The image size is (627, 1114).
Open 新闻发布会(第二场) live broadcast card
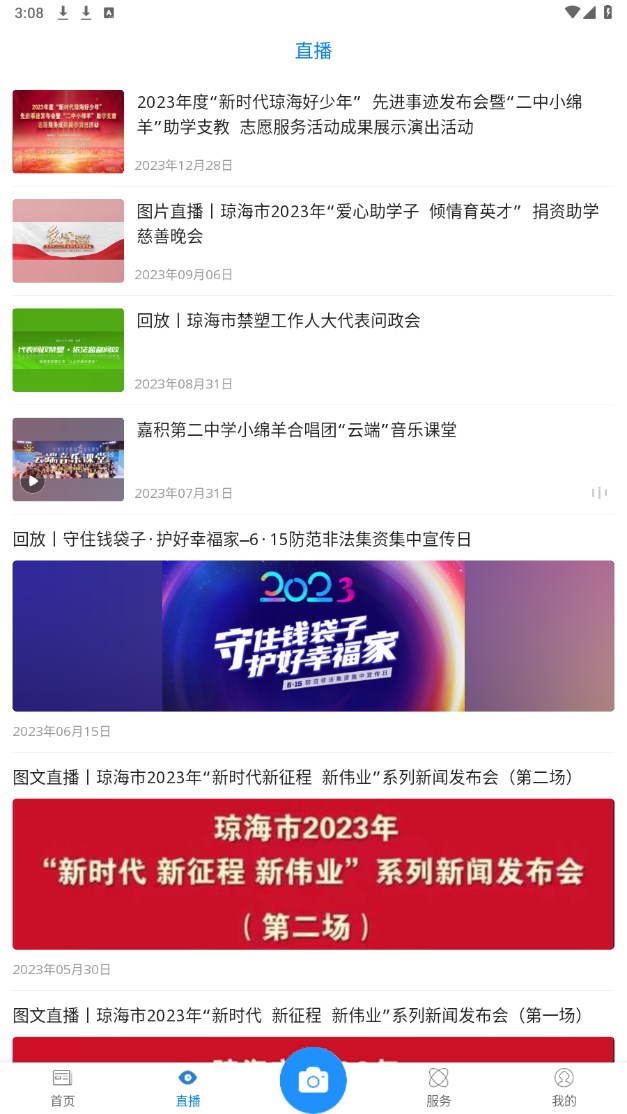313,873
